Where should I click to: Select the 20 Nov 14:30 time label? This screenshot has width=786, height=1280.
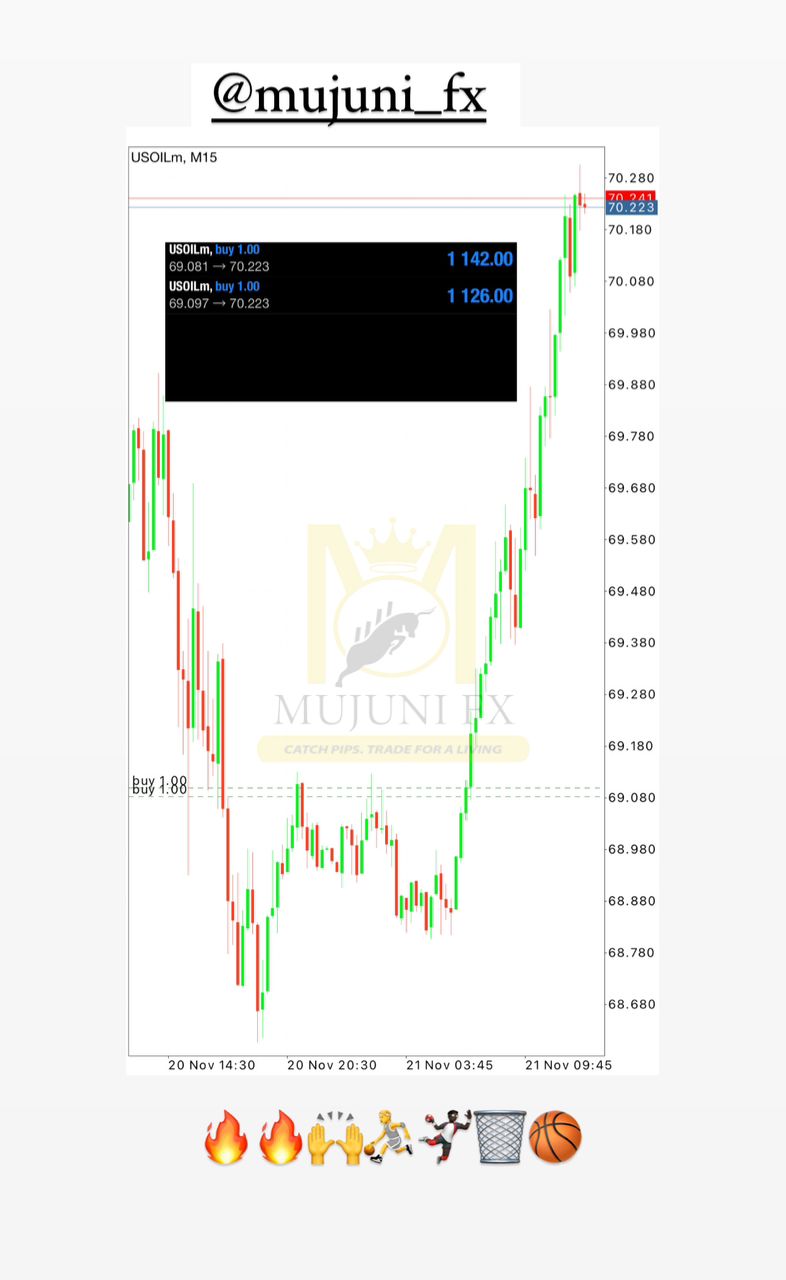pos(211,1065)
